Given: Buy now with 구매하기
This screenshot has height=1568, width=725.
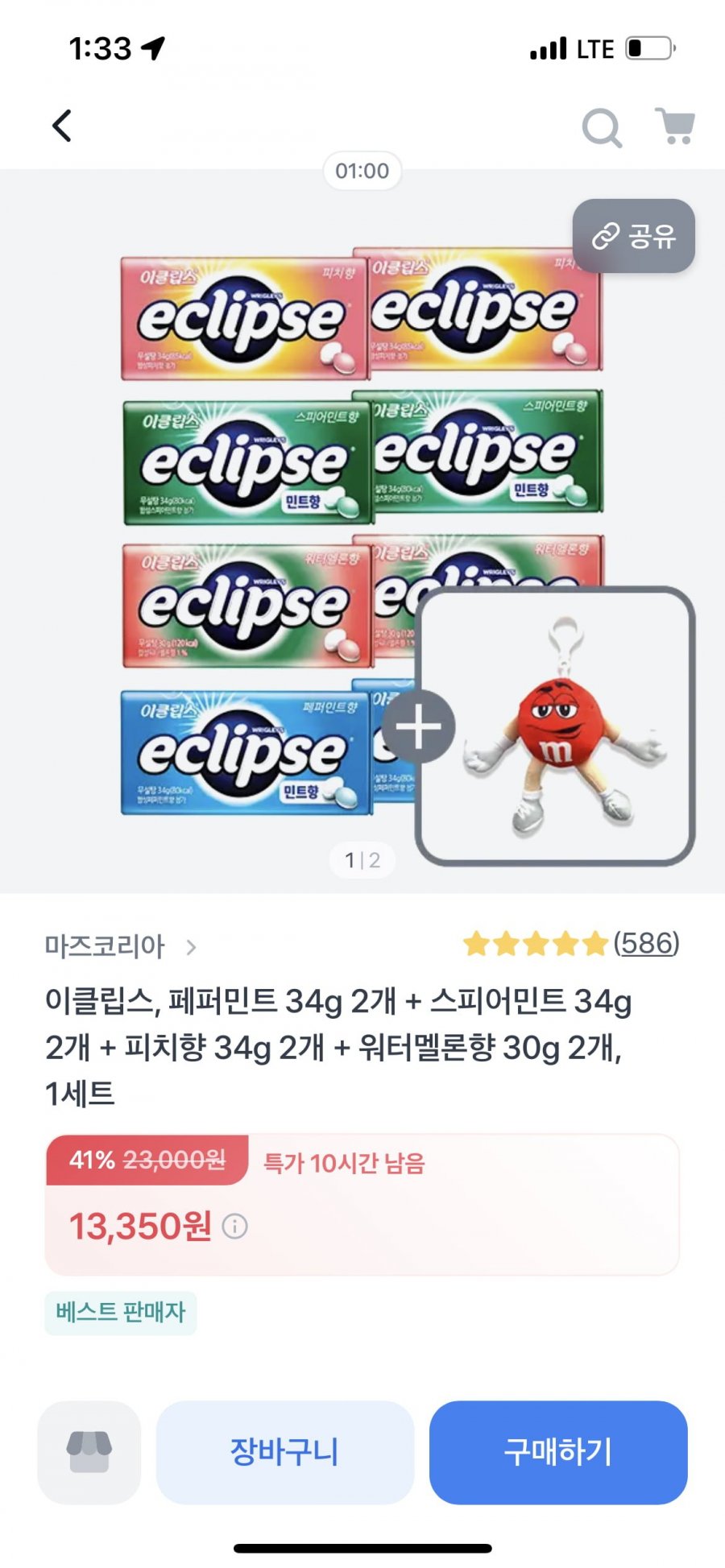Looking at the screenshot, I should (x=557, y=1452).
